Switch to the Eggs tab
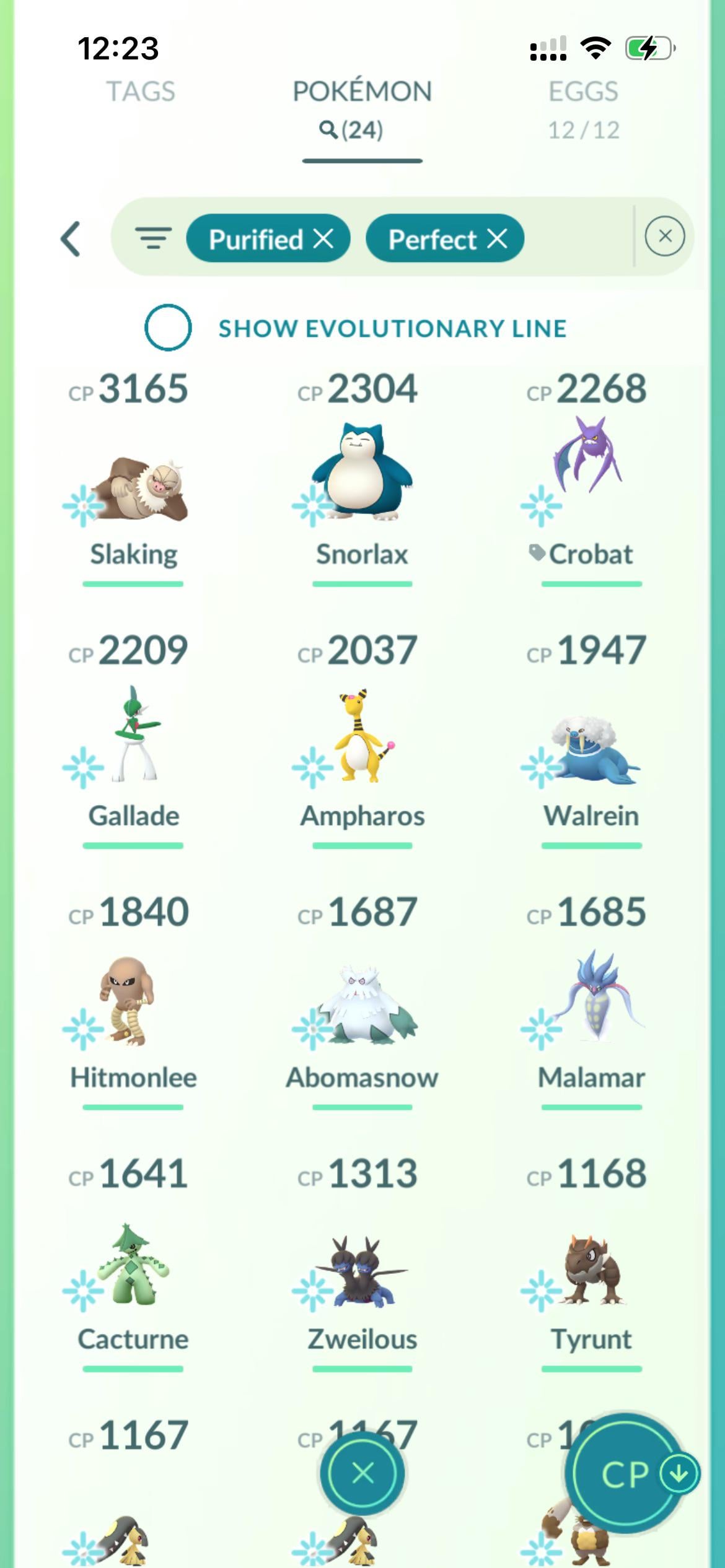The width and height of the screenshot is (725, 1568). point(583,105)
